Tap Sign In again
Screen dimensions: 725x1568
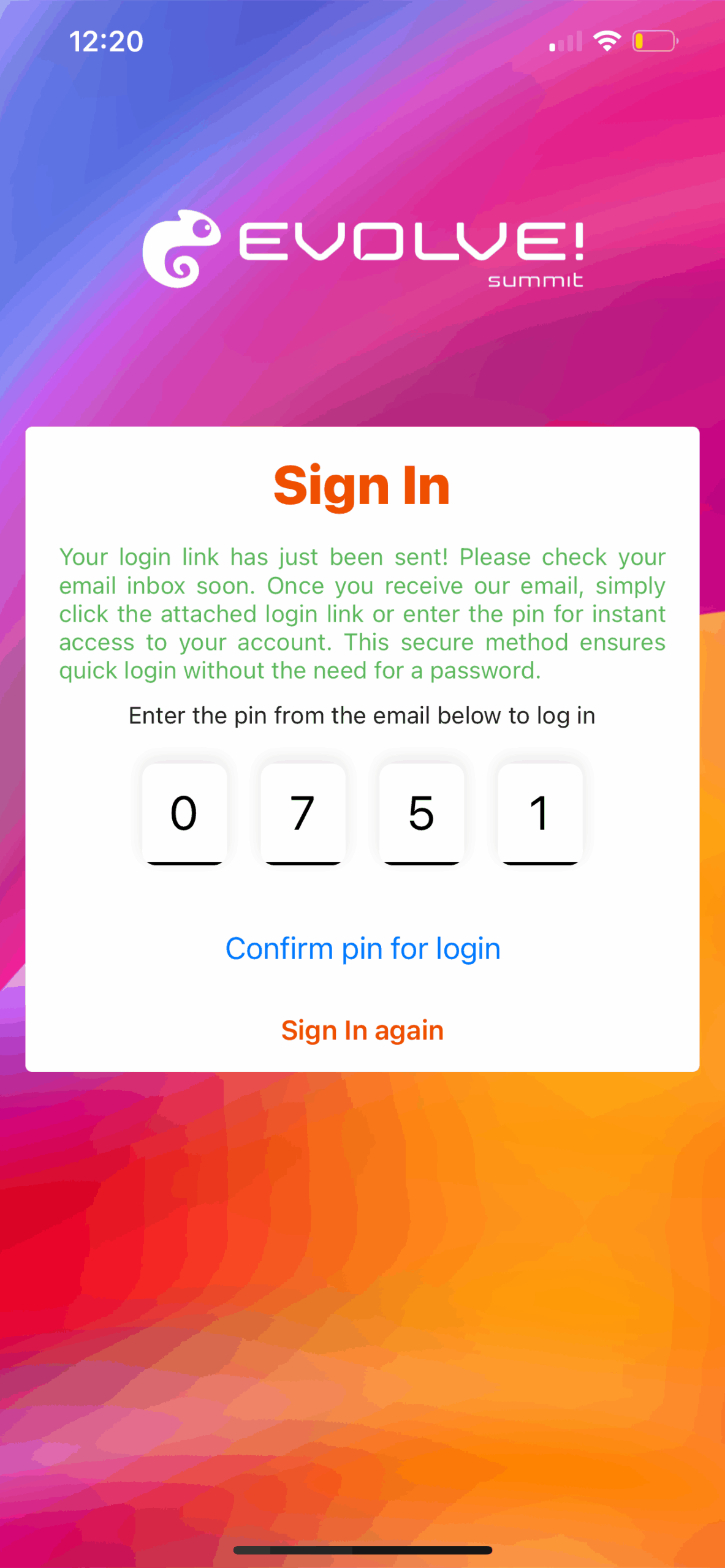tap(363, 1031)
